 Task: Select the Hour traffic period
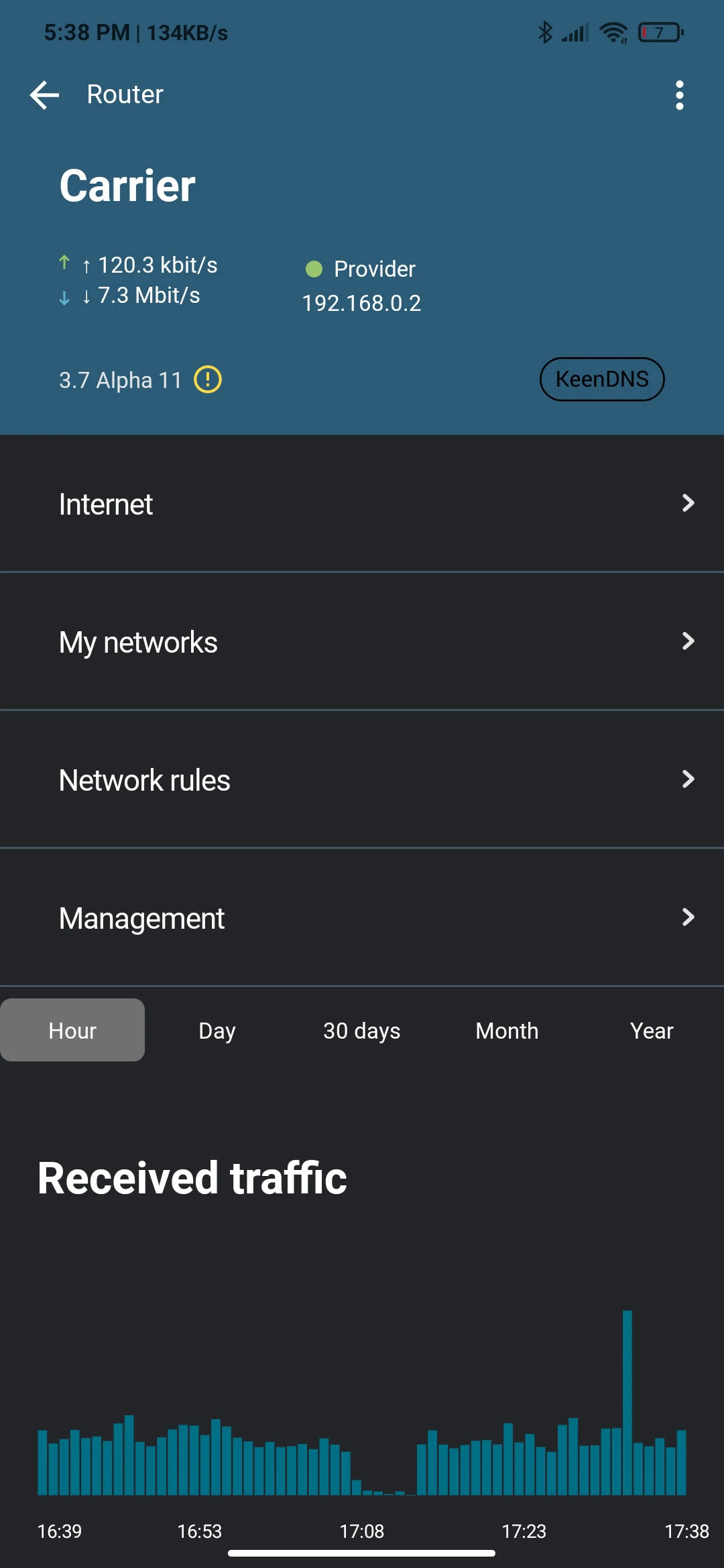coord(72,1030)
